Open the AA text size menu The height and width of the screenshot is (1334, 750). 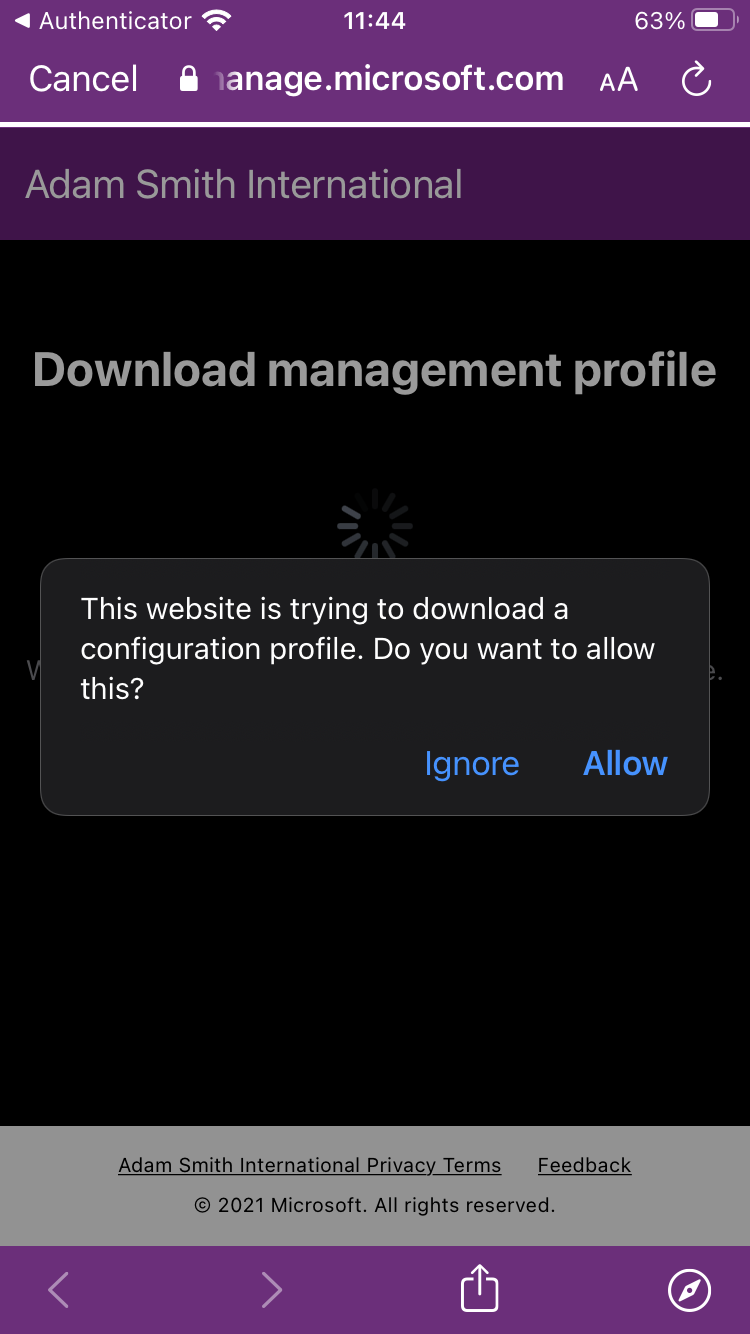click(x=618, y=80)
